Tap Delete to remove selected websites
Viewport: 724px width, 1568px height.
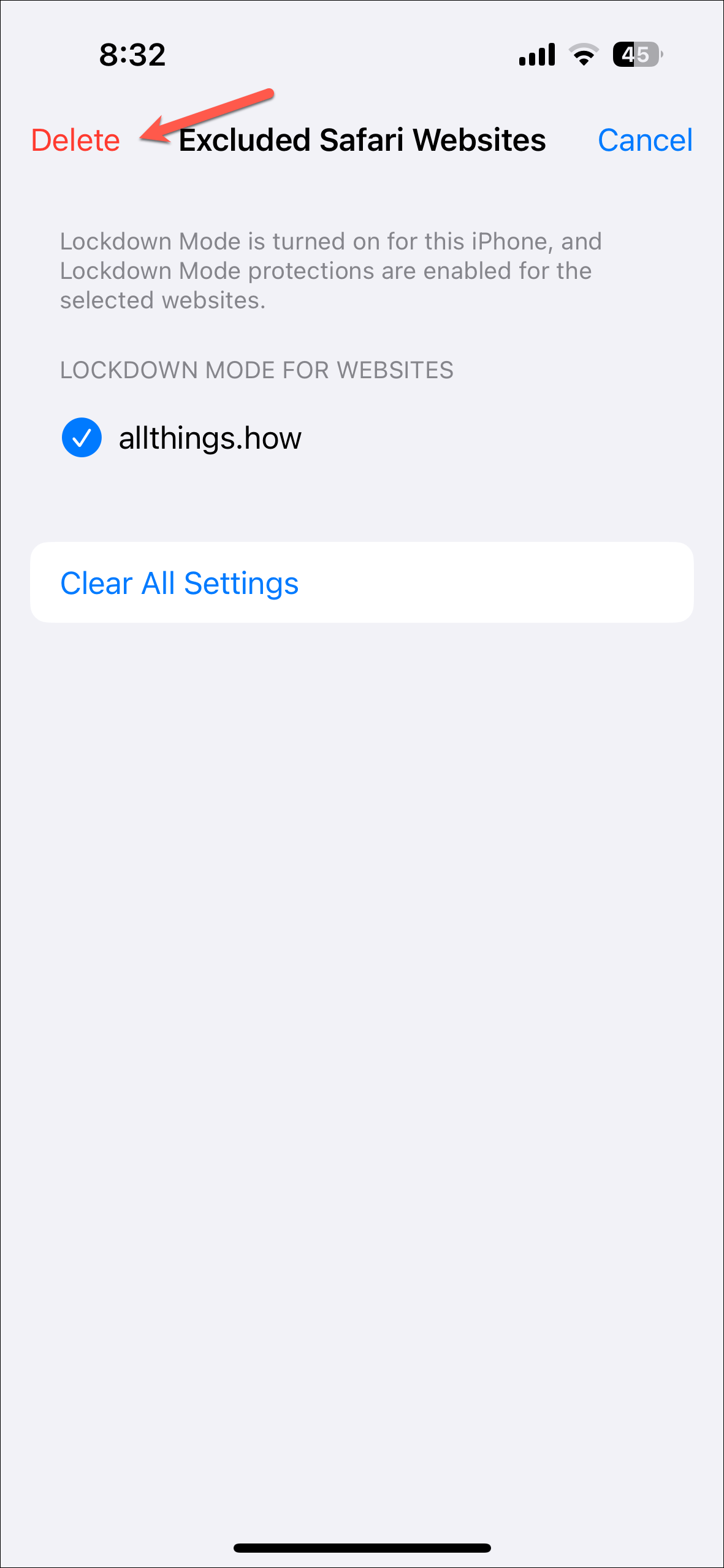[75, 140]
